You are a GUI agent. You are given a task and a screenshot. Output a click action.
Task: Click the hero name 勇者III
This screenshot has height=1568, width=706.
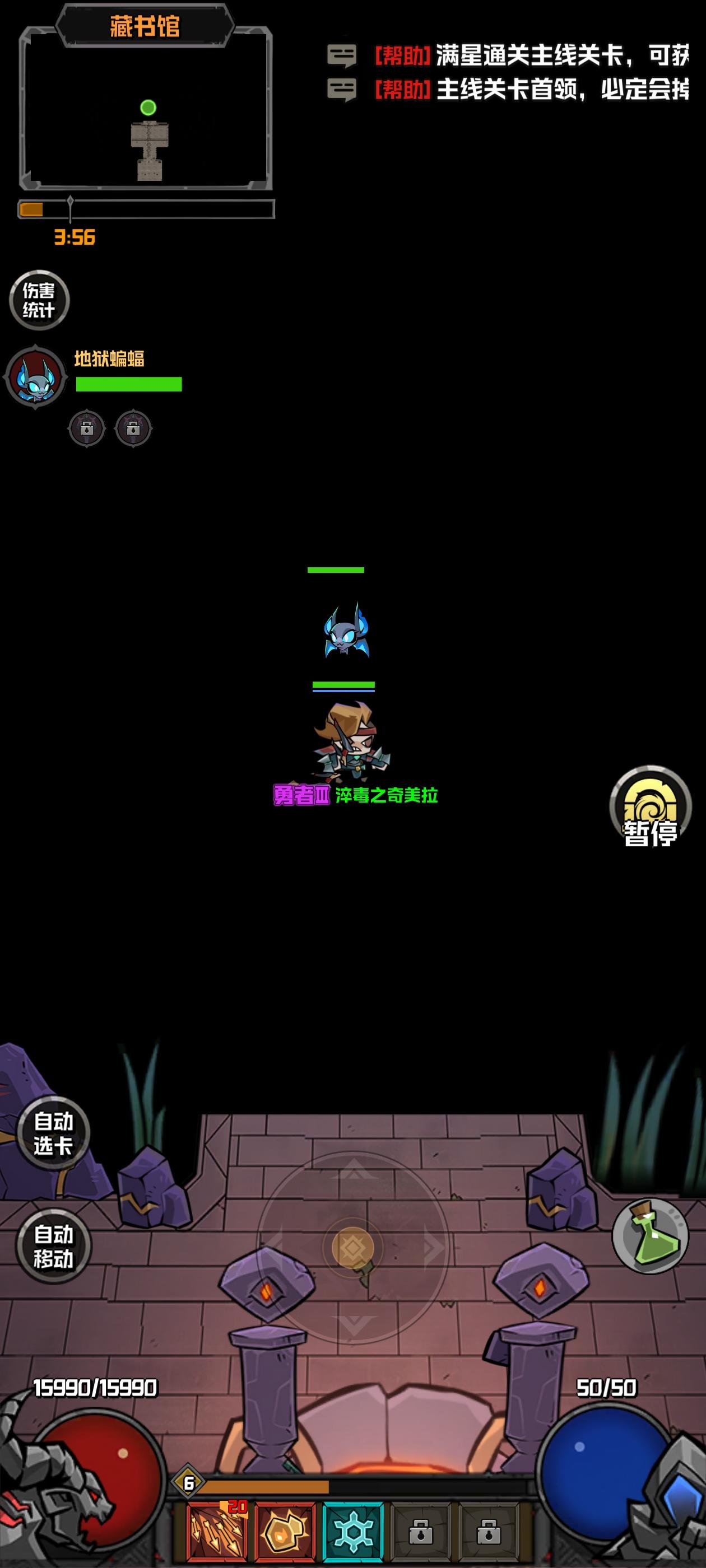pyautogui.click(x=301, y=792)
